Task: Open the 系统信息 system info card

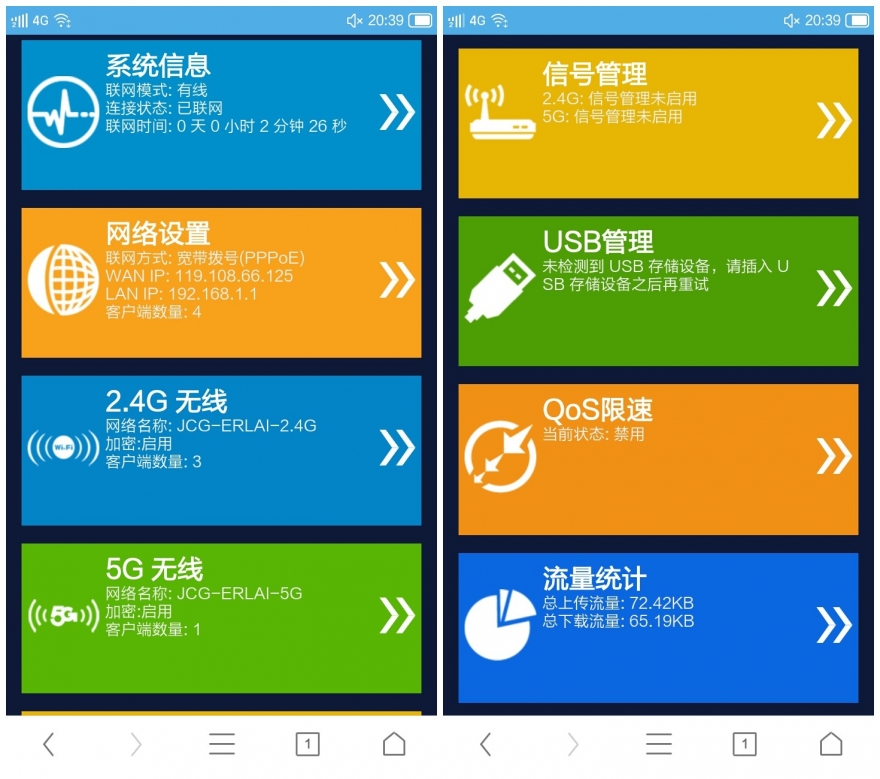Action: 221,113
